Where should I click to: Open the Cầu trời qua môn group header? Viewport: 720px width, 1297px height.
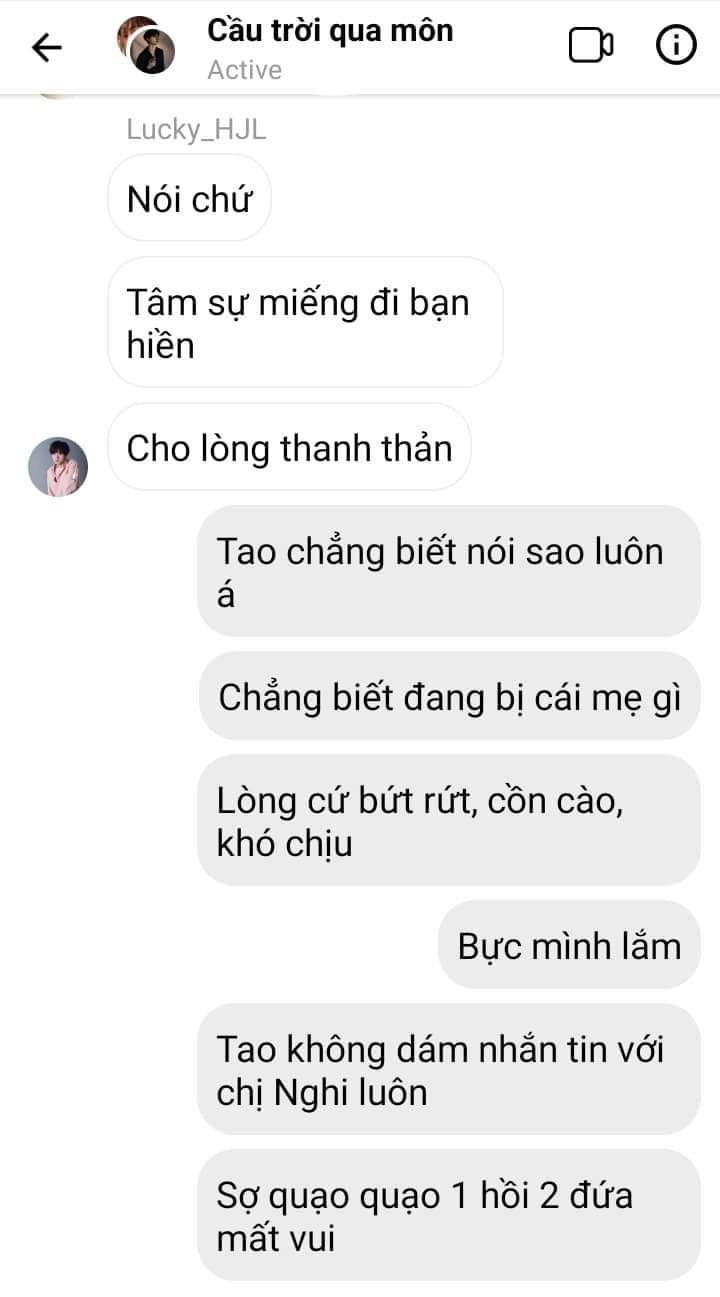pyautogui.click(x=329, y=46)
